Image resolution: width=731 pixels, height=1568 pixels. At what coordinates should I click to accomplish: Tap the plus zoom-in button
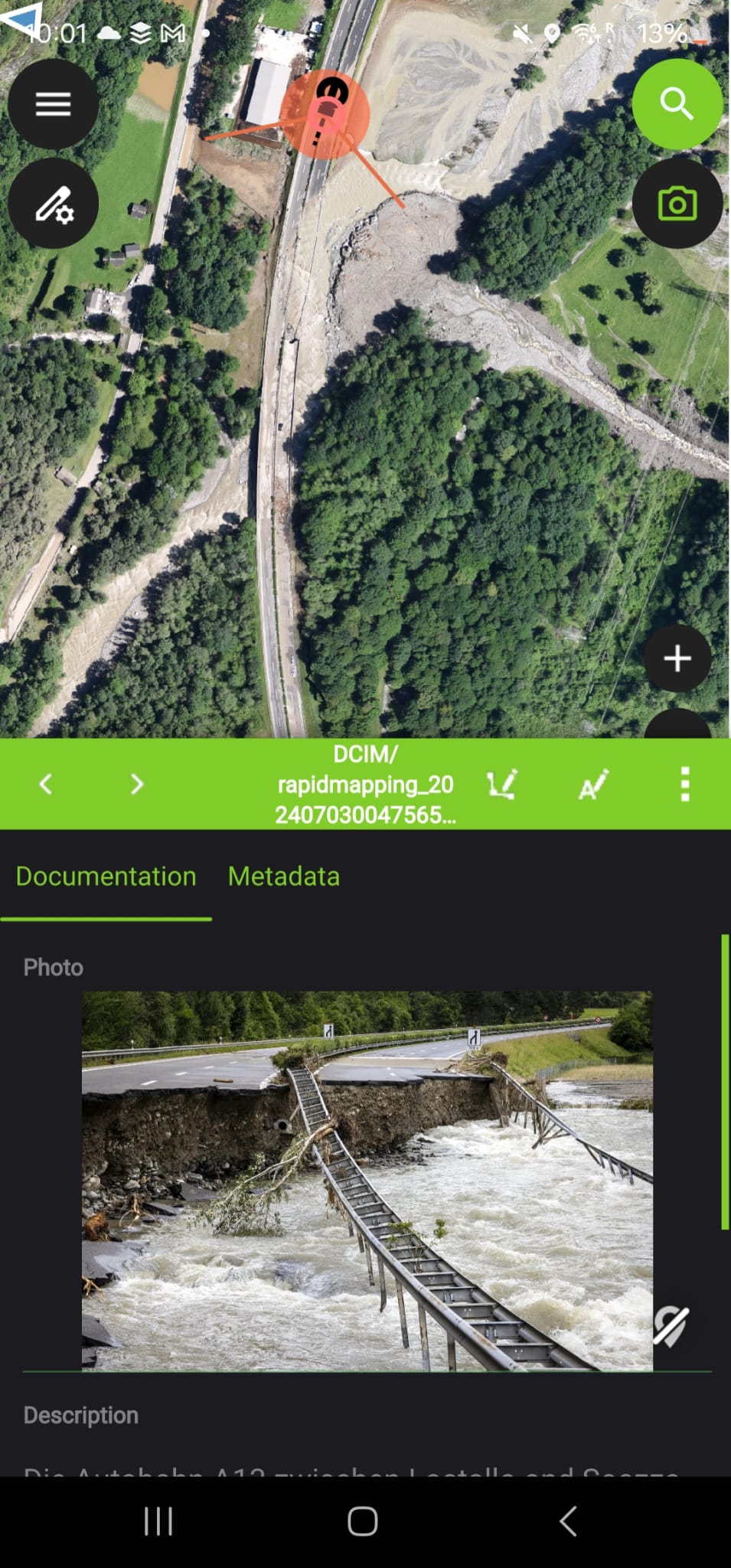pyautogui.click(x=677, y=658)
